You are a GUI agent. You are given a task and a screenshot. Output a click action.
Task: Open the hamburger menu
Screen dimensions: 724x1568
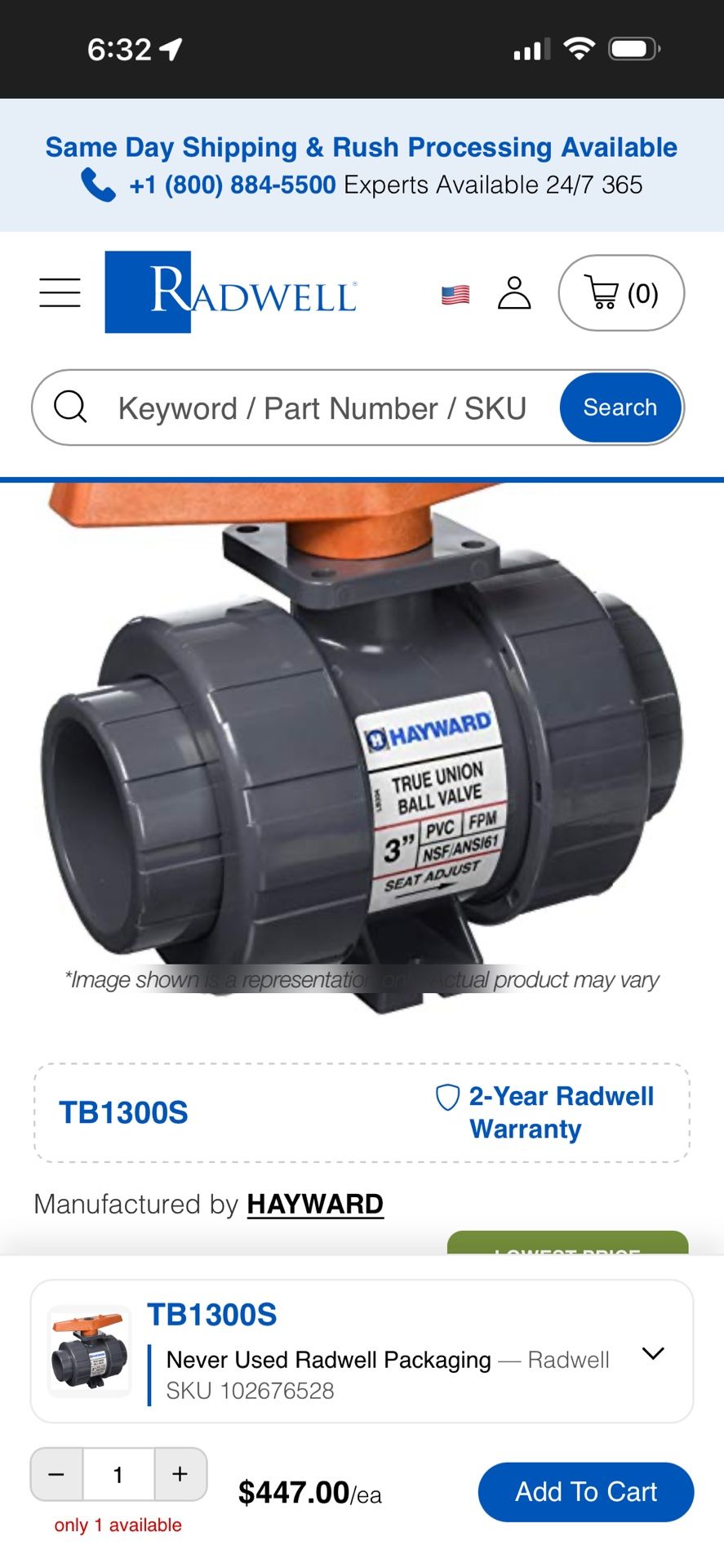pos(60,292)
